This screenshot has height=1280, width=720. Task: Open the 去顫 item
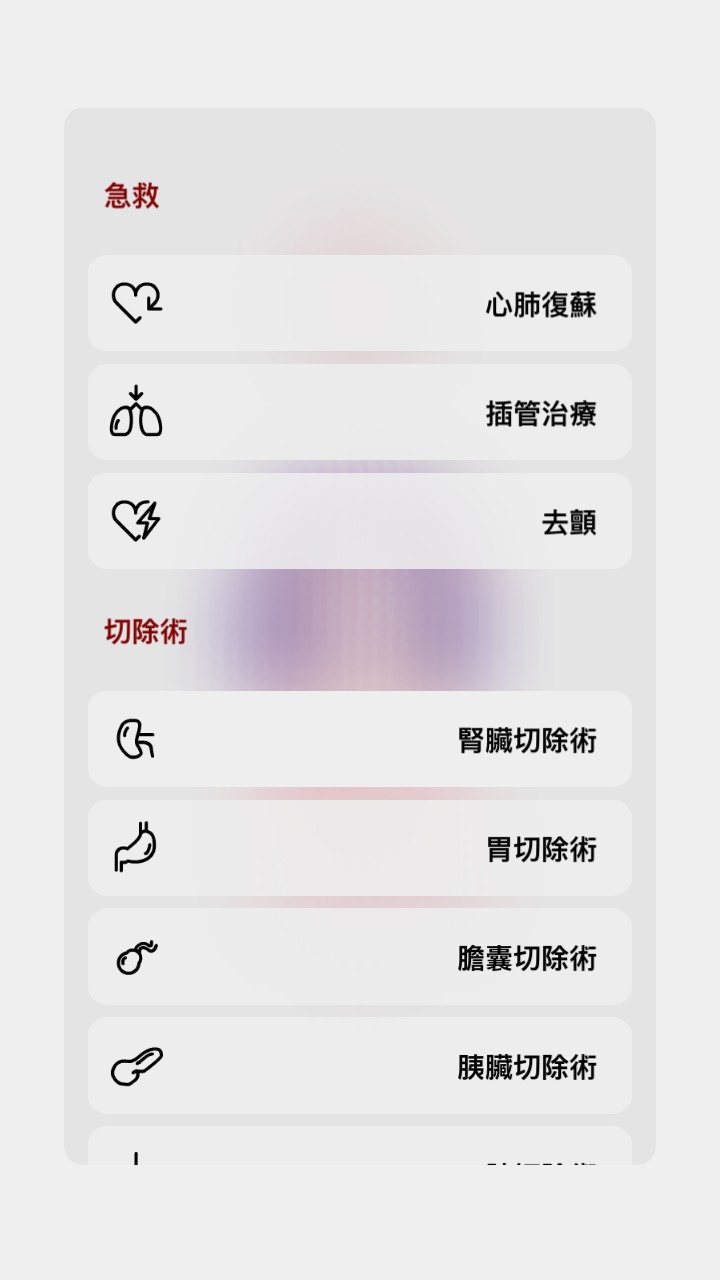[360, 521]
